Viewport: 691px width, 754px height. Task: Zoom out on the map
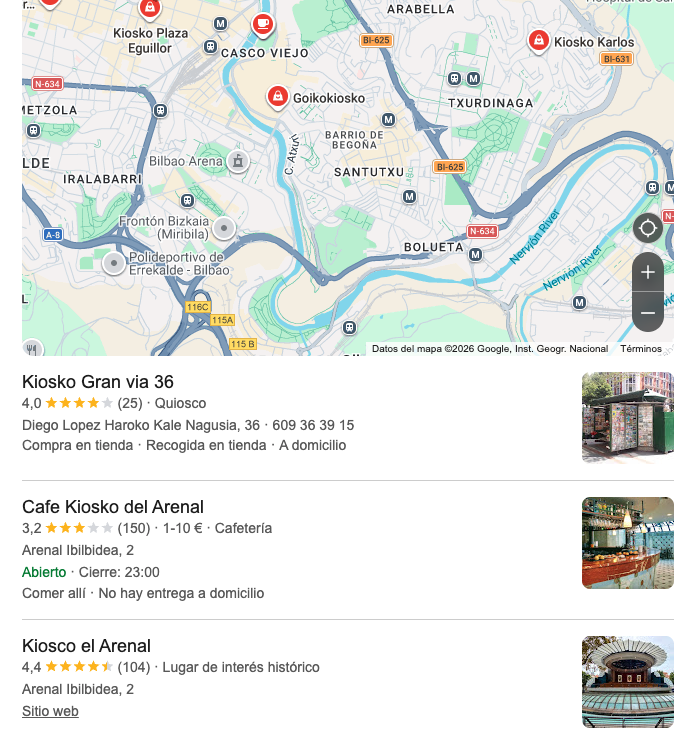click(648, 313)
